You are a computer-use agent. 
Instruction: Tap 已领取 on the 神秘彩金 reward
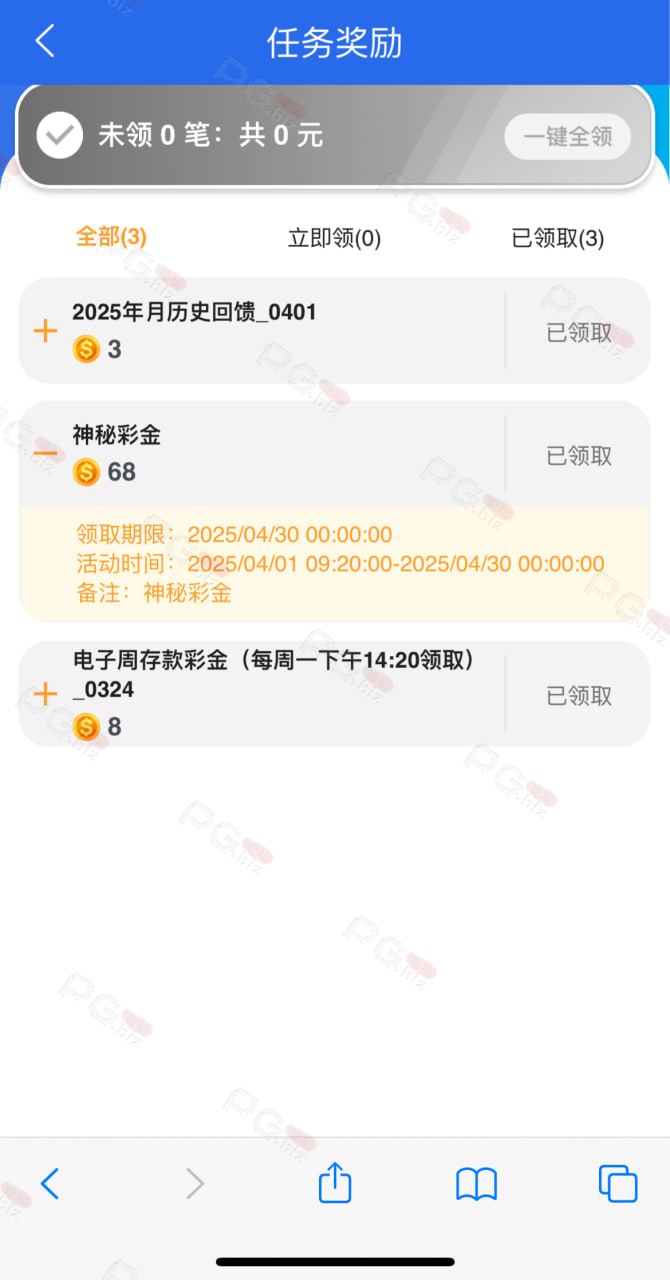(579, 456)
